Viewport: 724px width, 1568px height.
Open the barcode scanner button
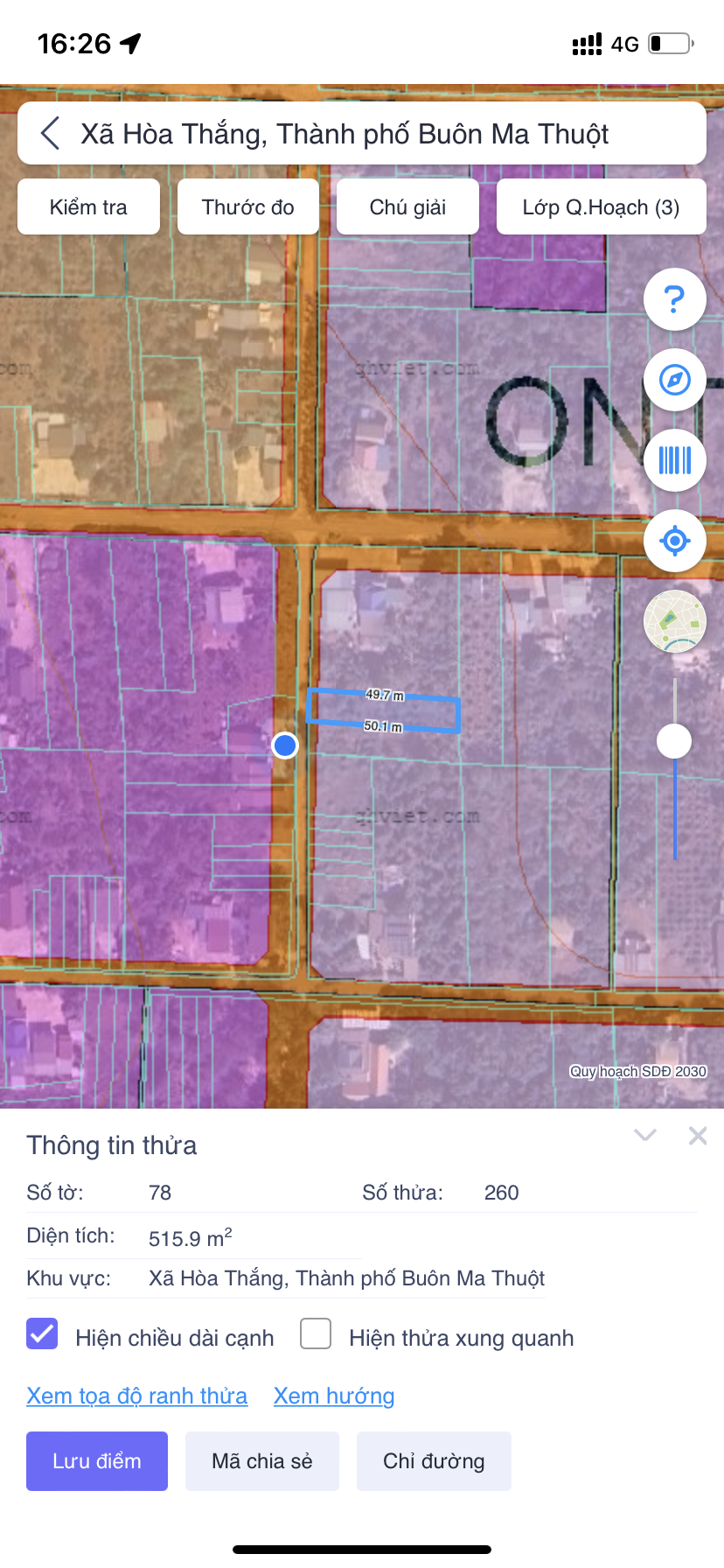tap(674, 460)
